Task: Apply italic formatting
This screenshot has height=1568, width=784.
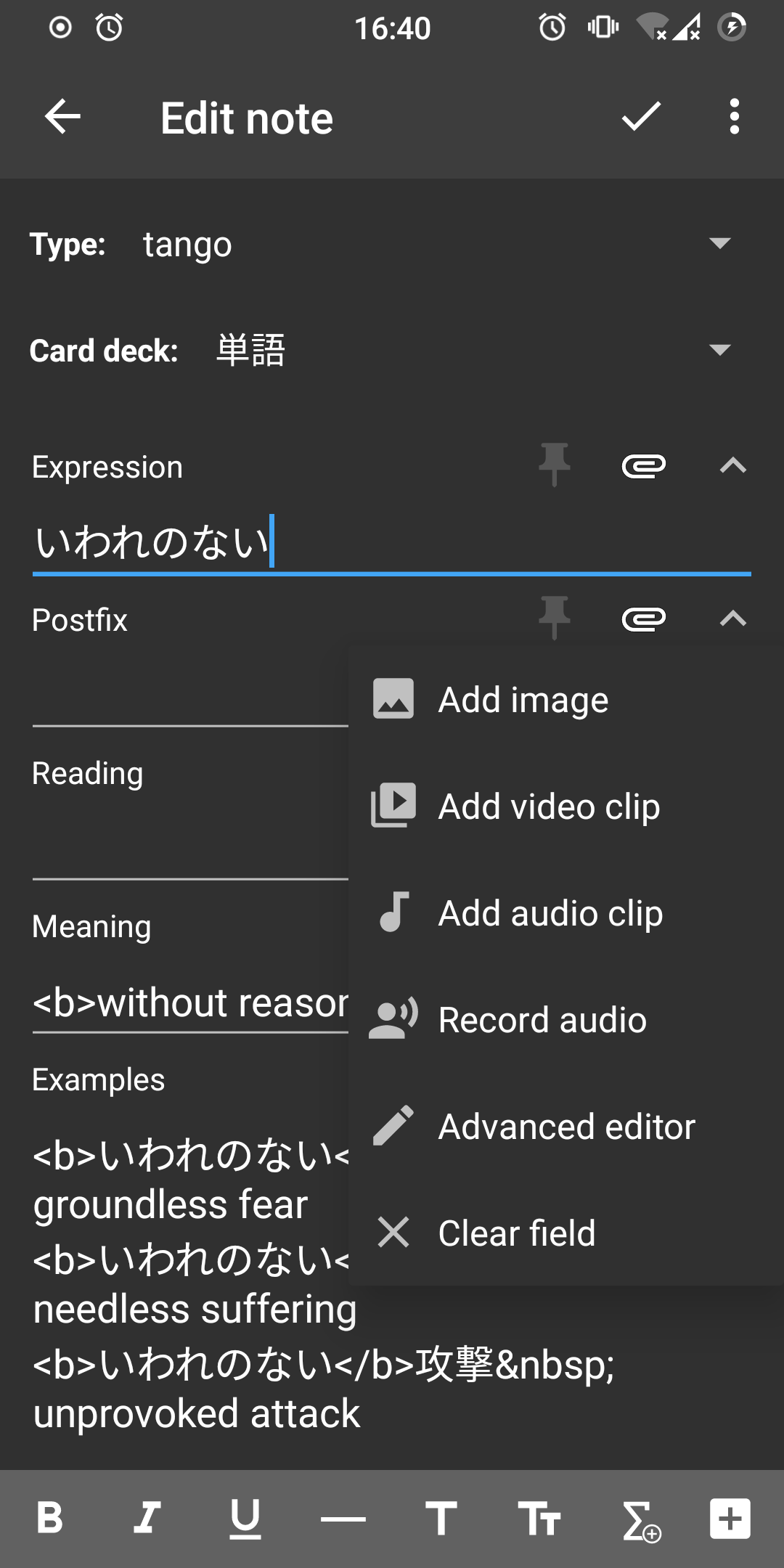Action: 147,1519
